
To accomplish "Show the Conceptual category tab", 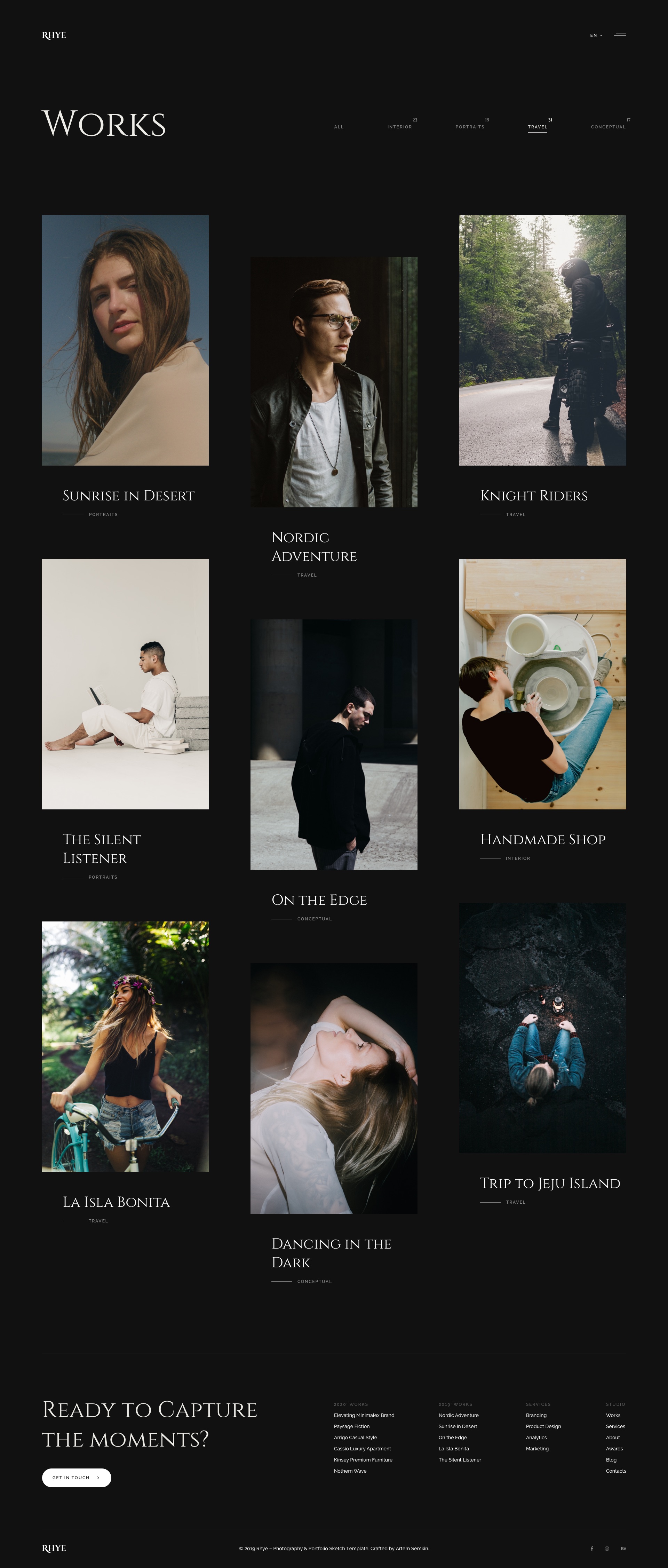I will (x=608, y=127).
